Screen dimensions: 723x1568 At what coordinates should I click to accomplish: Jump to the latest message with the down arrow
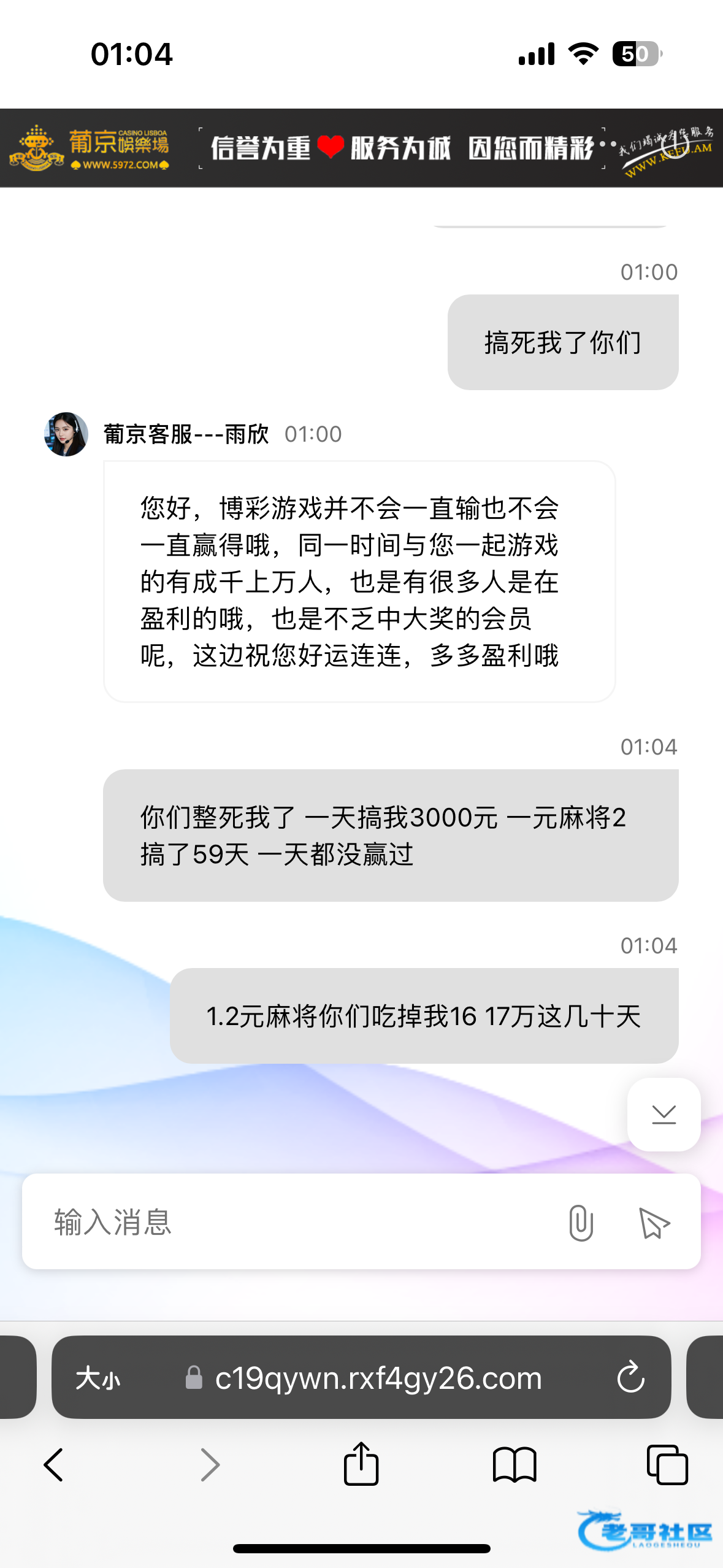pyautogui.click(x=664, y=1115)
